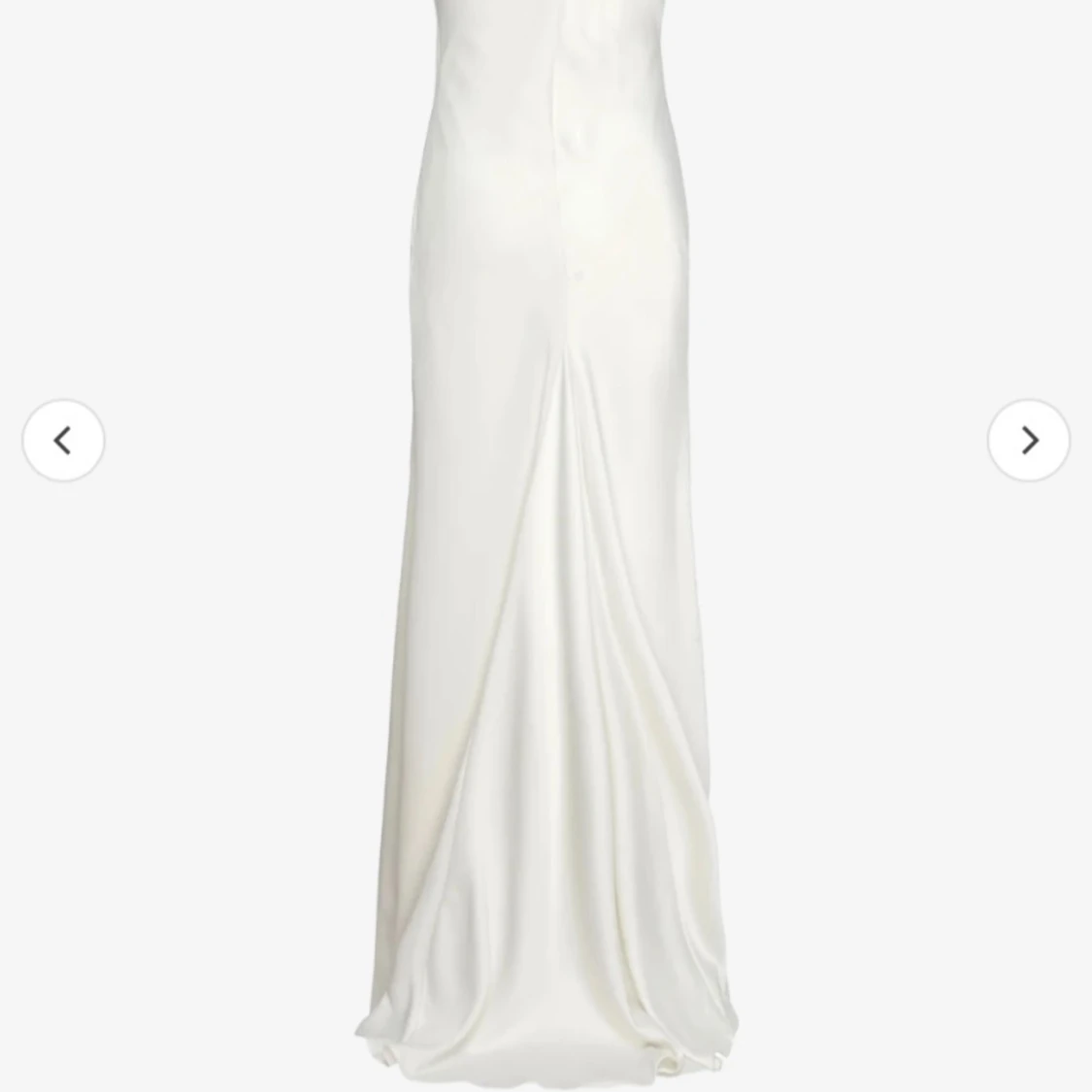Go to the previous product image
This screenshot has width=1092, height=1092.
[x=63, y=441]
